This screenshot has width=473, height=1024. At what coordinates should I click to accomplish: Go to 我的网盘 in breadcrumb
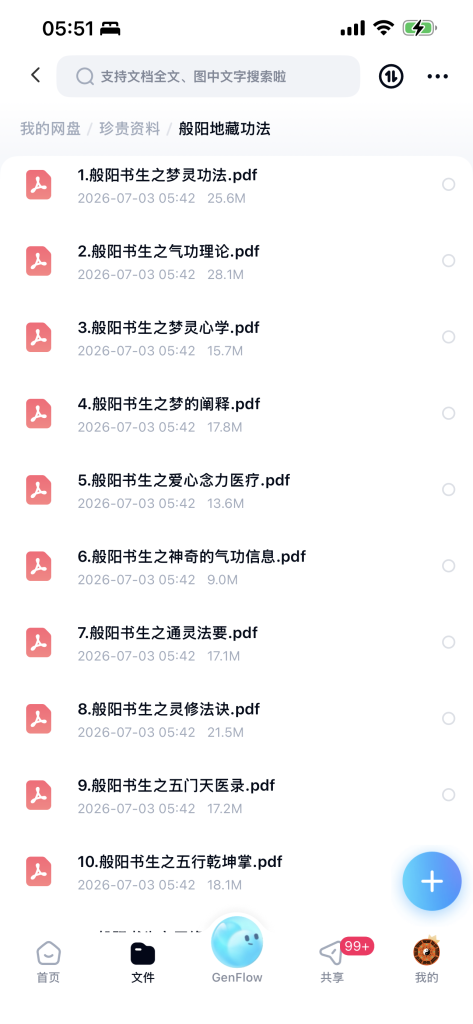[x=50, y=129]
